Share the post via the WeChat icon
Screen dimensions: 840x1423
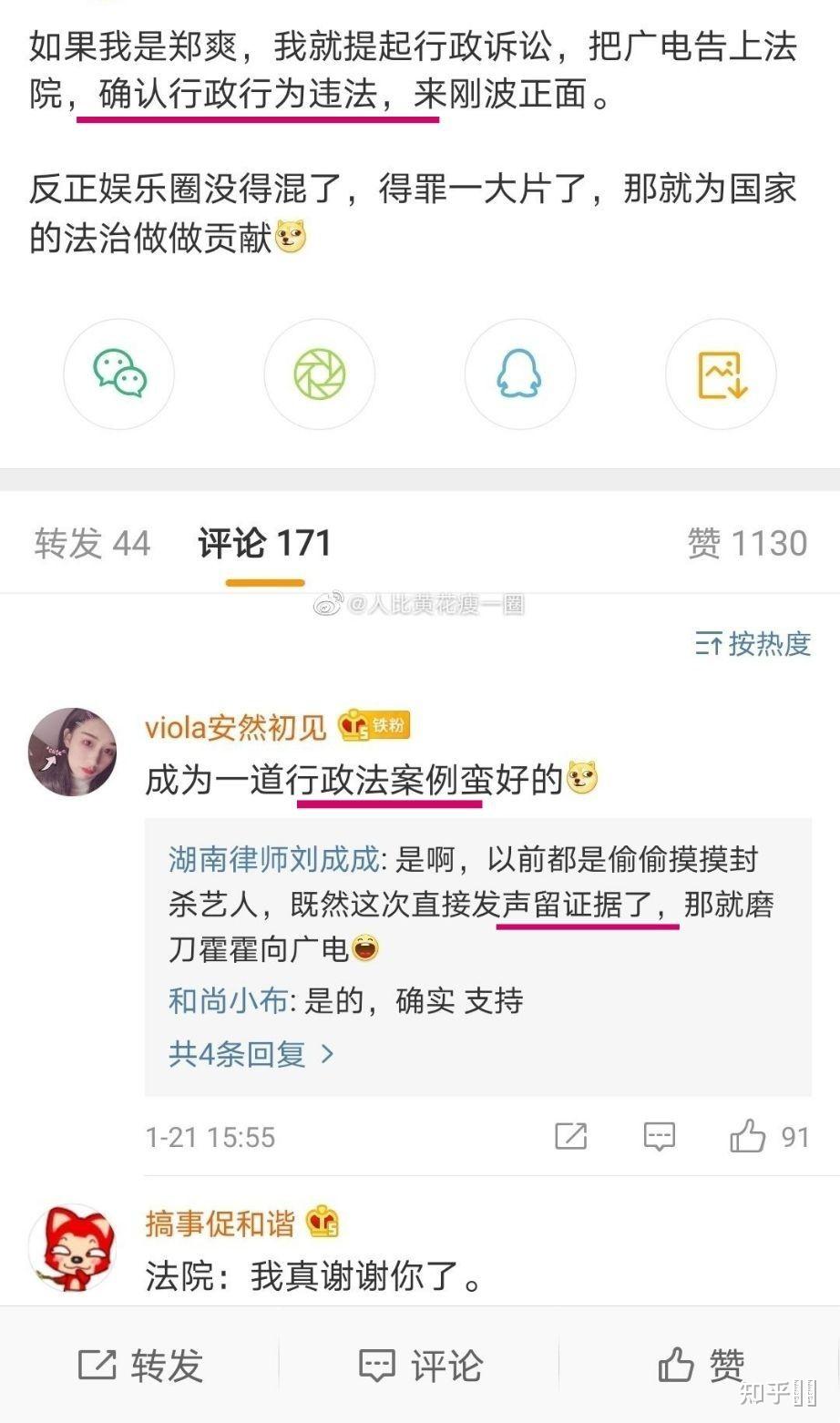click(x=118, y=374)
